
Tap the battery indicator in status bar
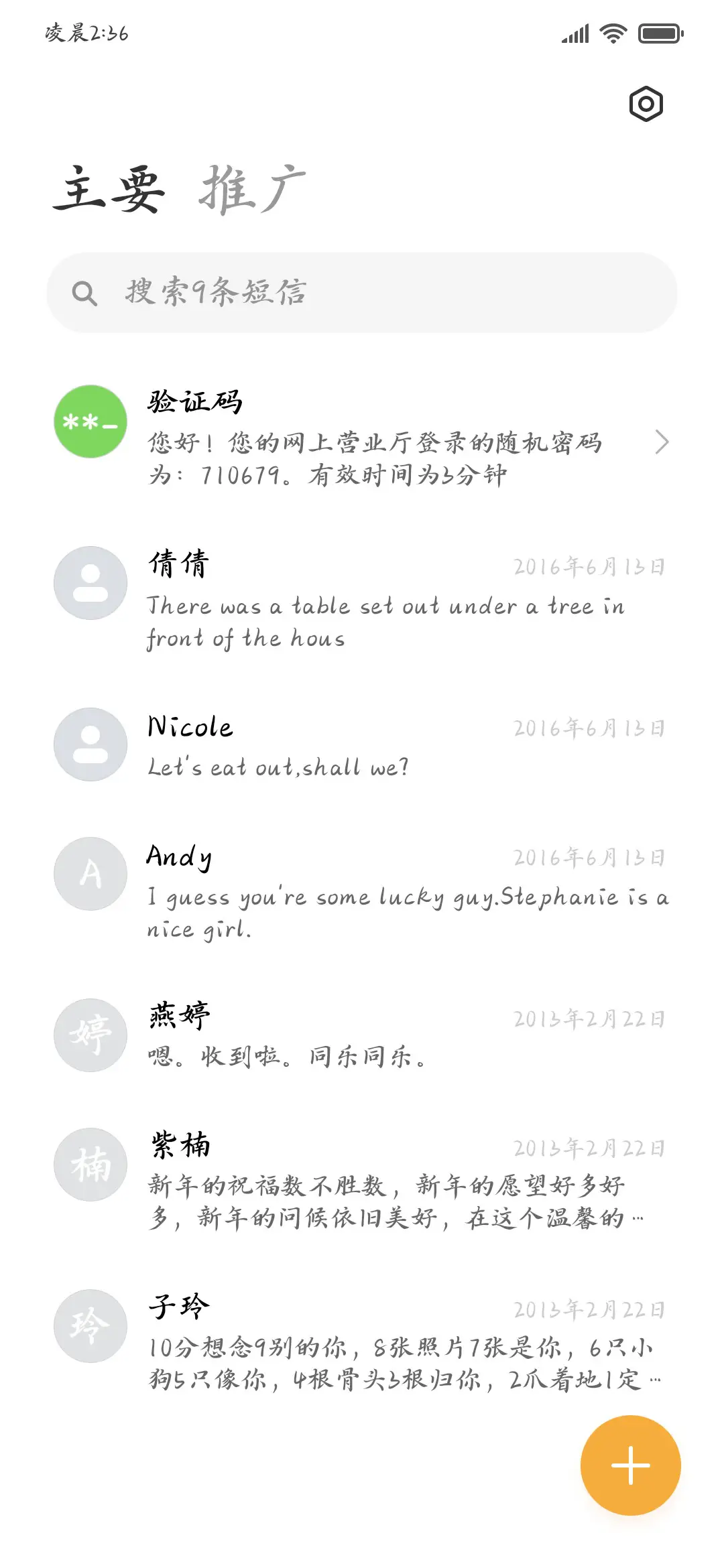click(659, 34)
